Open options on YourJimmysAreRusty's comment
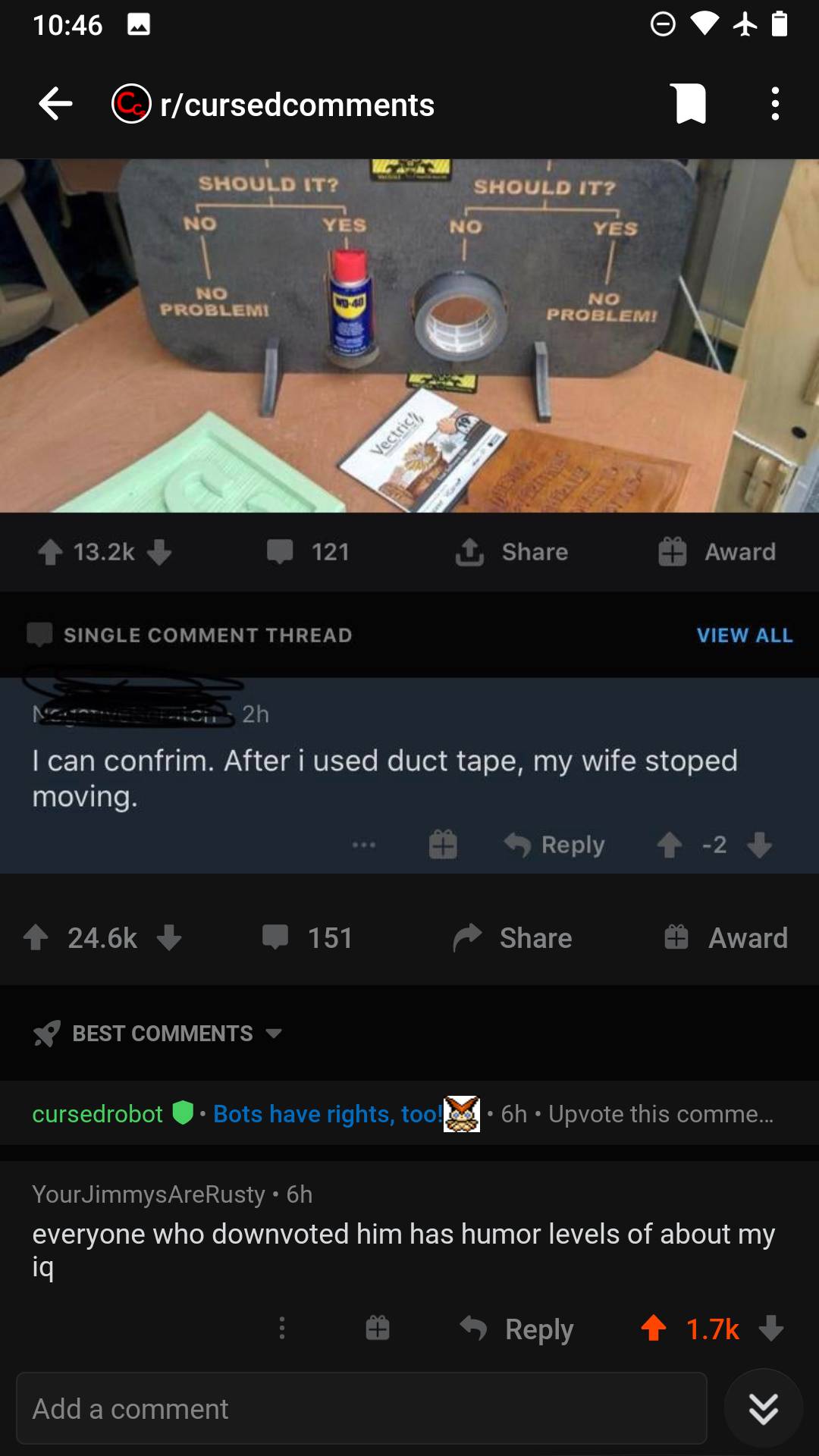Image resolution: width=819 pixels, height=1456 pixels. click(282, 1328)
